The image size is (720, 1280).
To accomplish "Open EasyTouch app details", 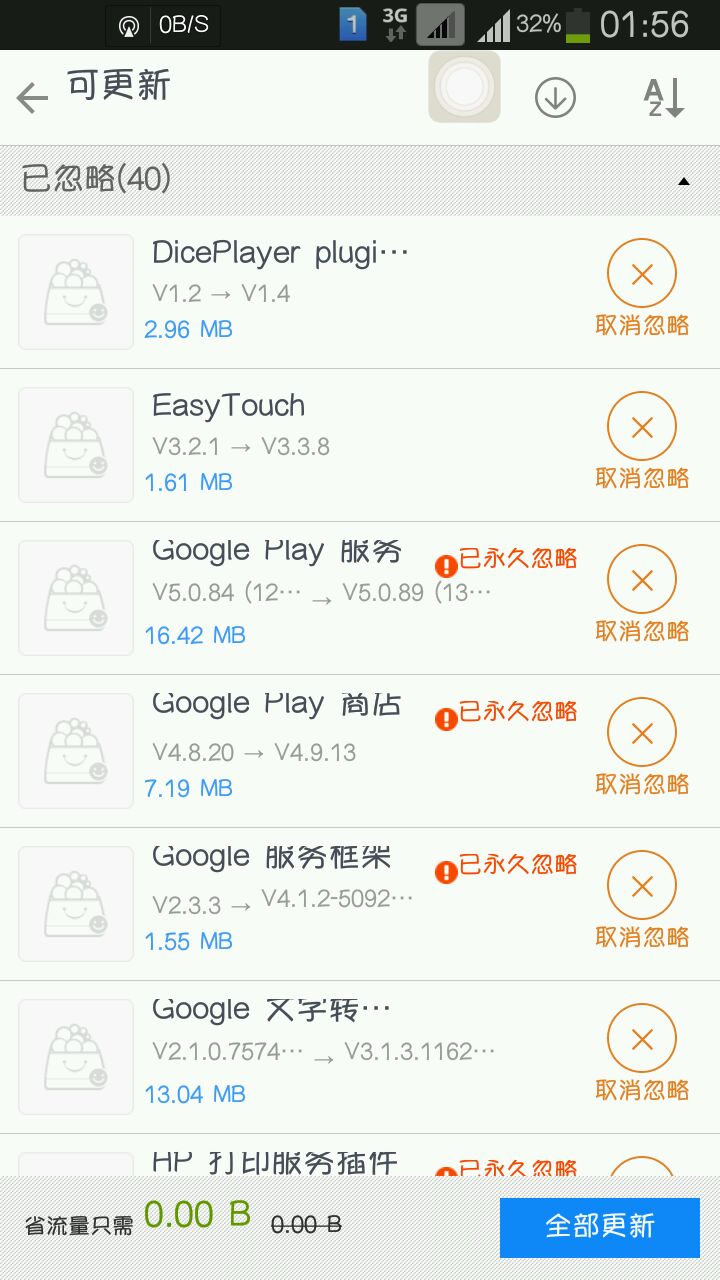I will point(300,444).
